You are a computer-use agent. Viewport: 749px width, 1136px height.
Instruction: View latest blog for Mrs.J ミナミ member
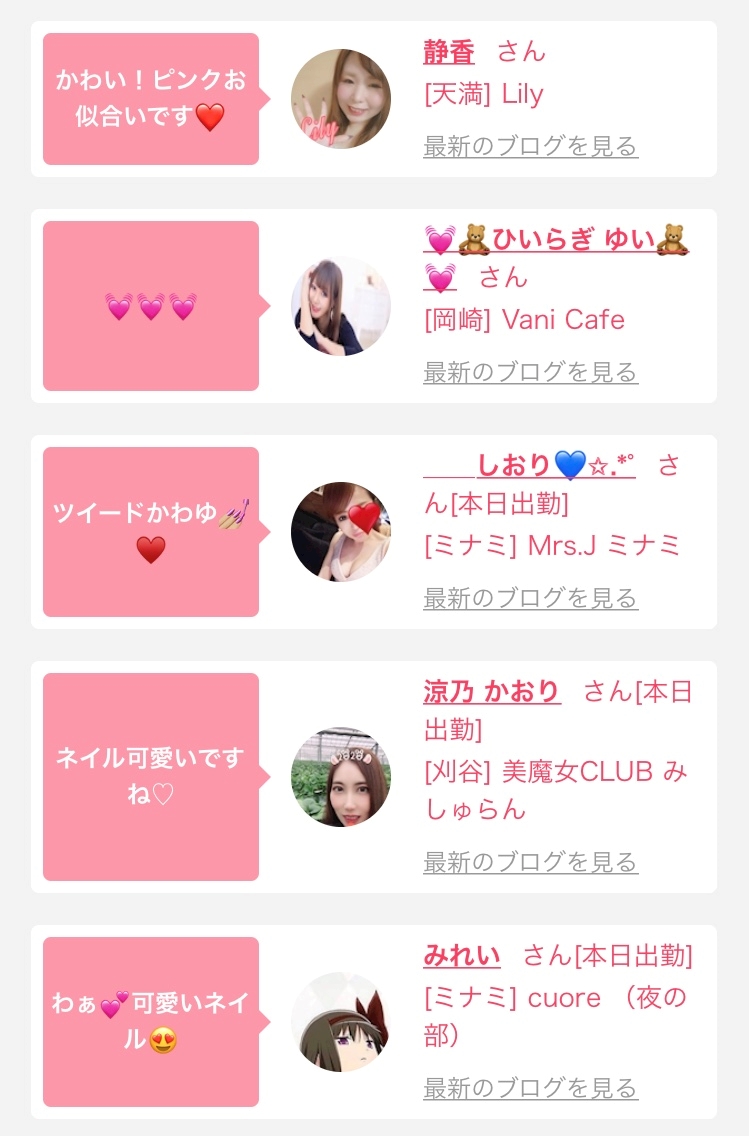tap(530, 598)
